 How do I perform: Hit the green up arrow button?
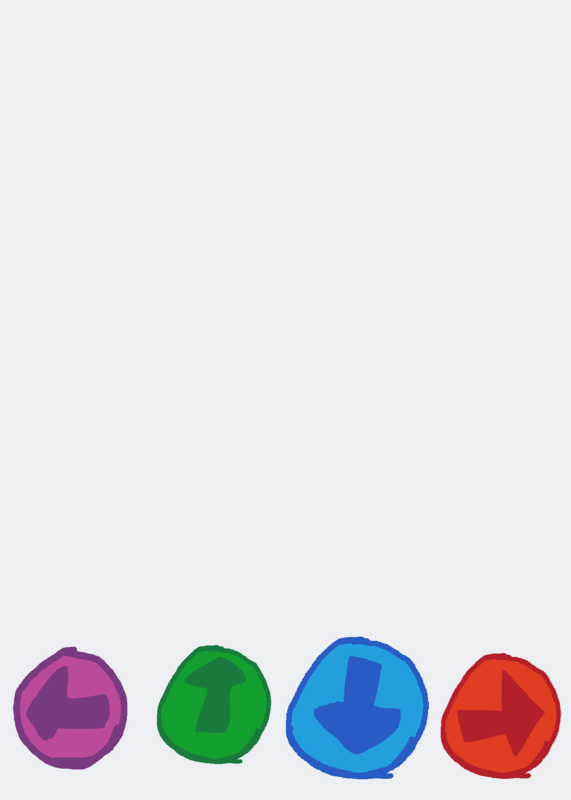click(214, 705)
